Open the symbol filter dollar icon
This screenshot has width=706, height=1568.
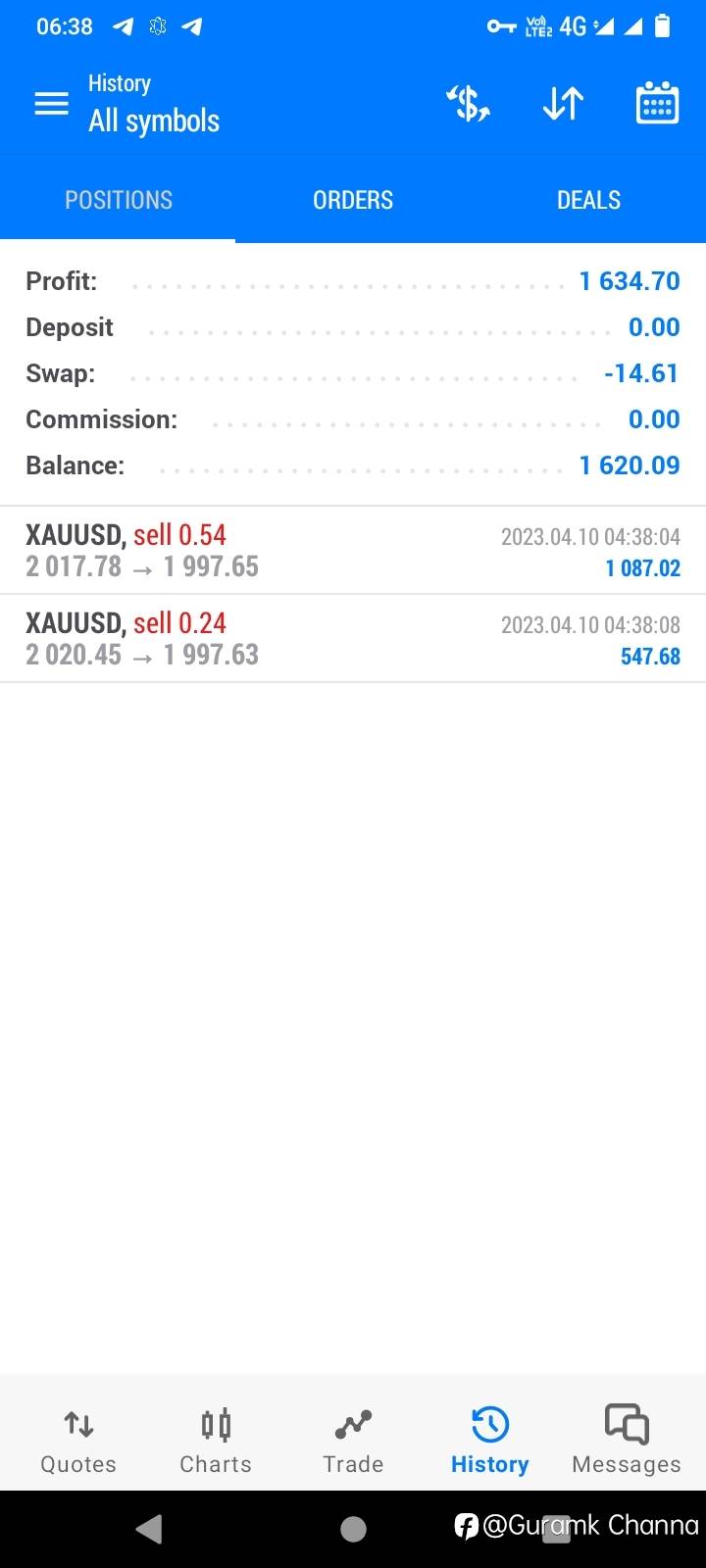468,104
